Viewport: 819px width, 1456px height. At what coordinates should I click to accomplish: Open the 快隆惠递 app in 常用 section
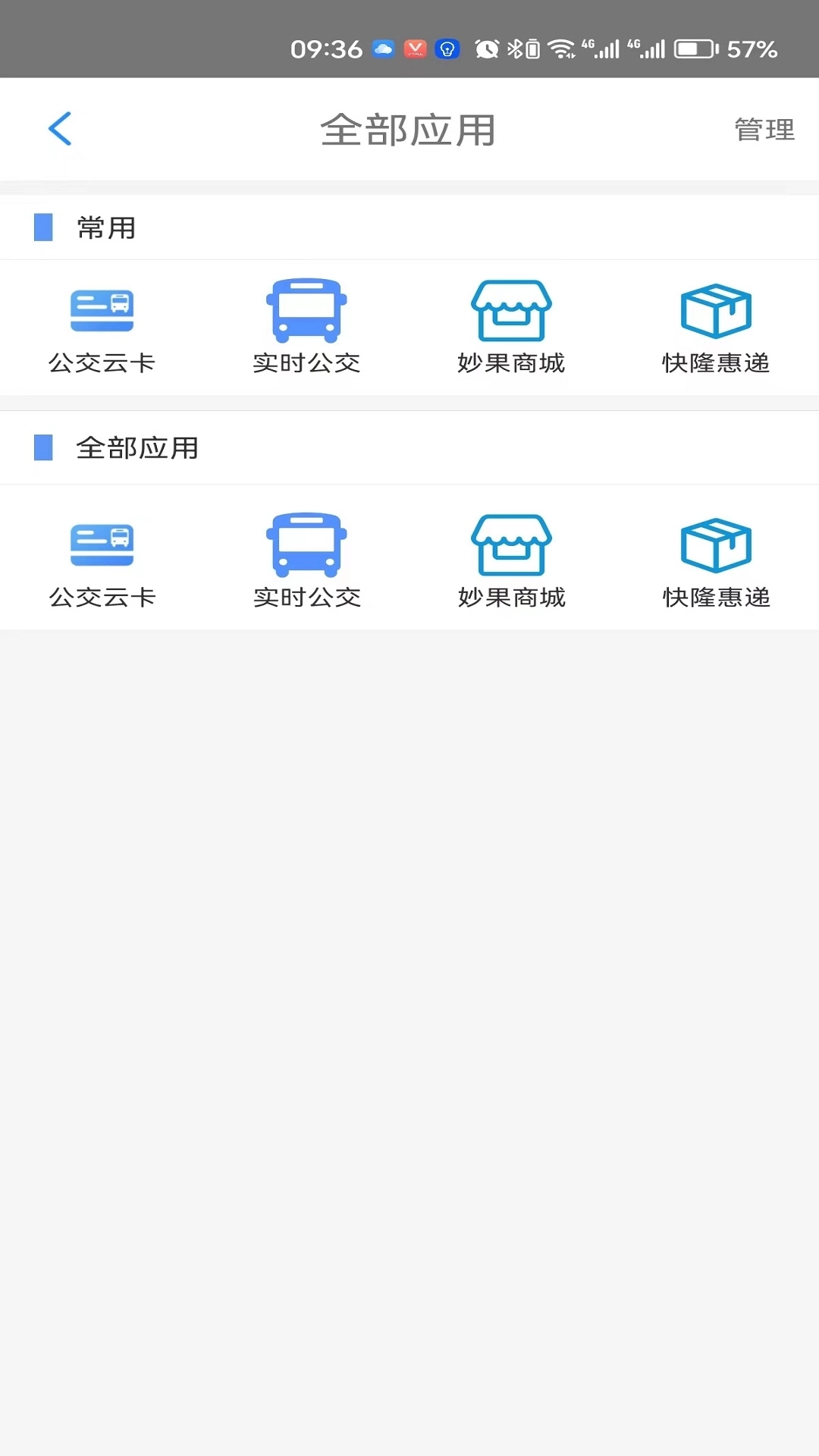coord(715,326)
